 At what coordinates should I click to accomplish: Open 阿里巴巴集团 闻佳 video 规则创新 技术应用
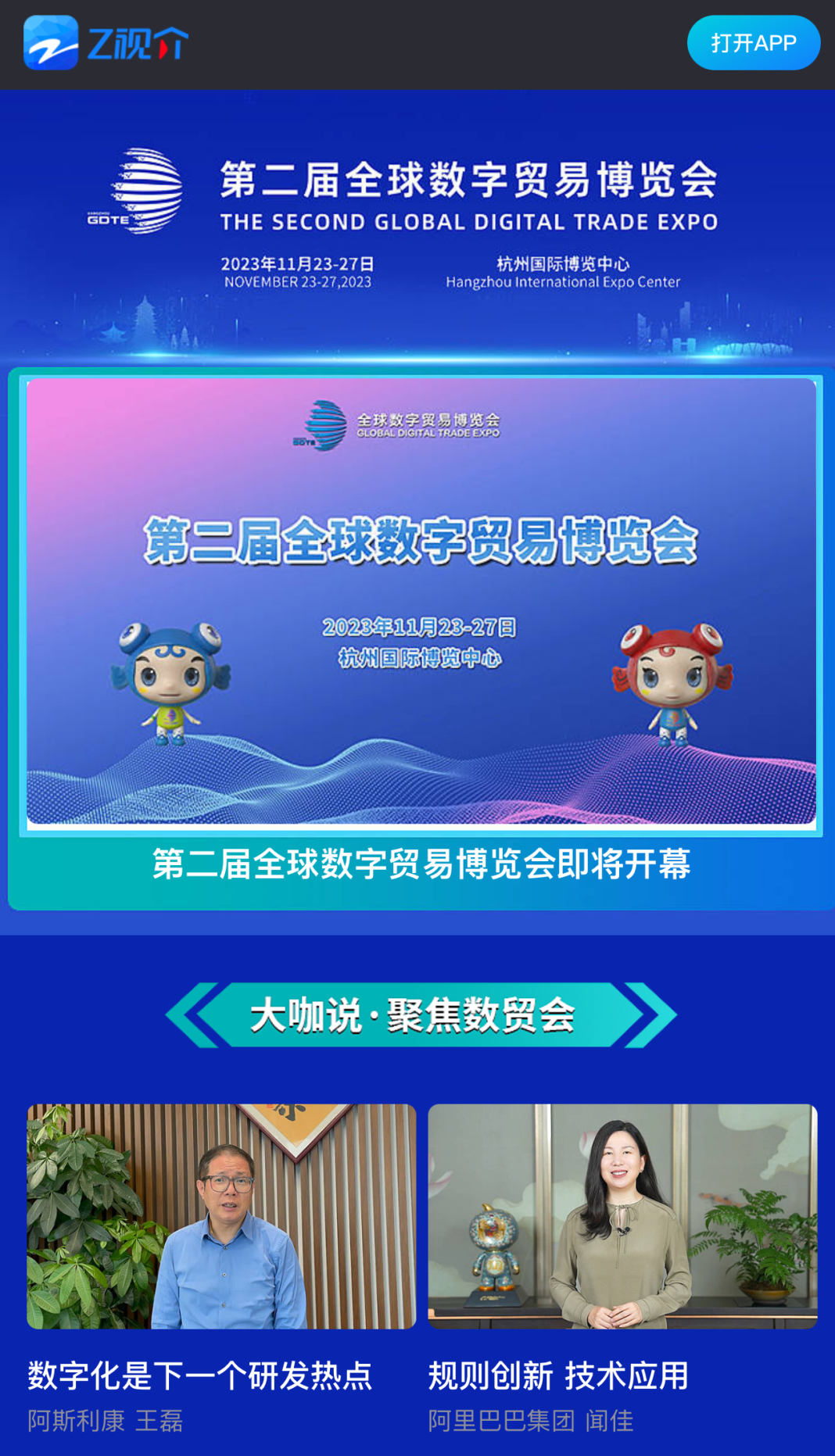[622, 1216]
